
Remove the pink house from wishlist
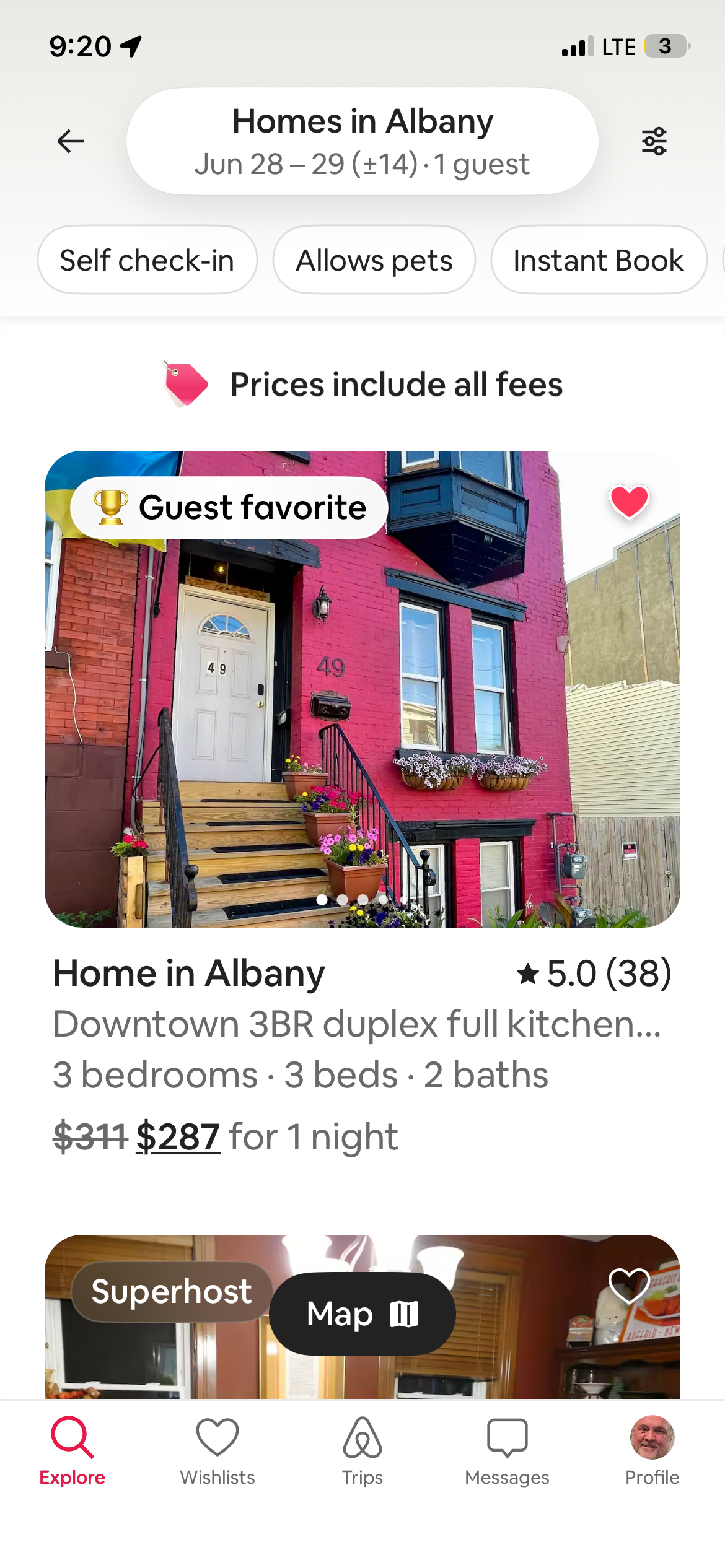tap(629, 502)
